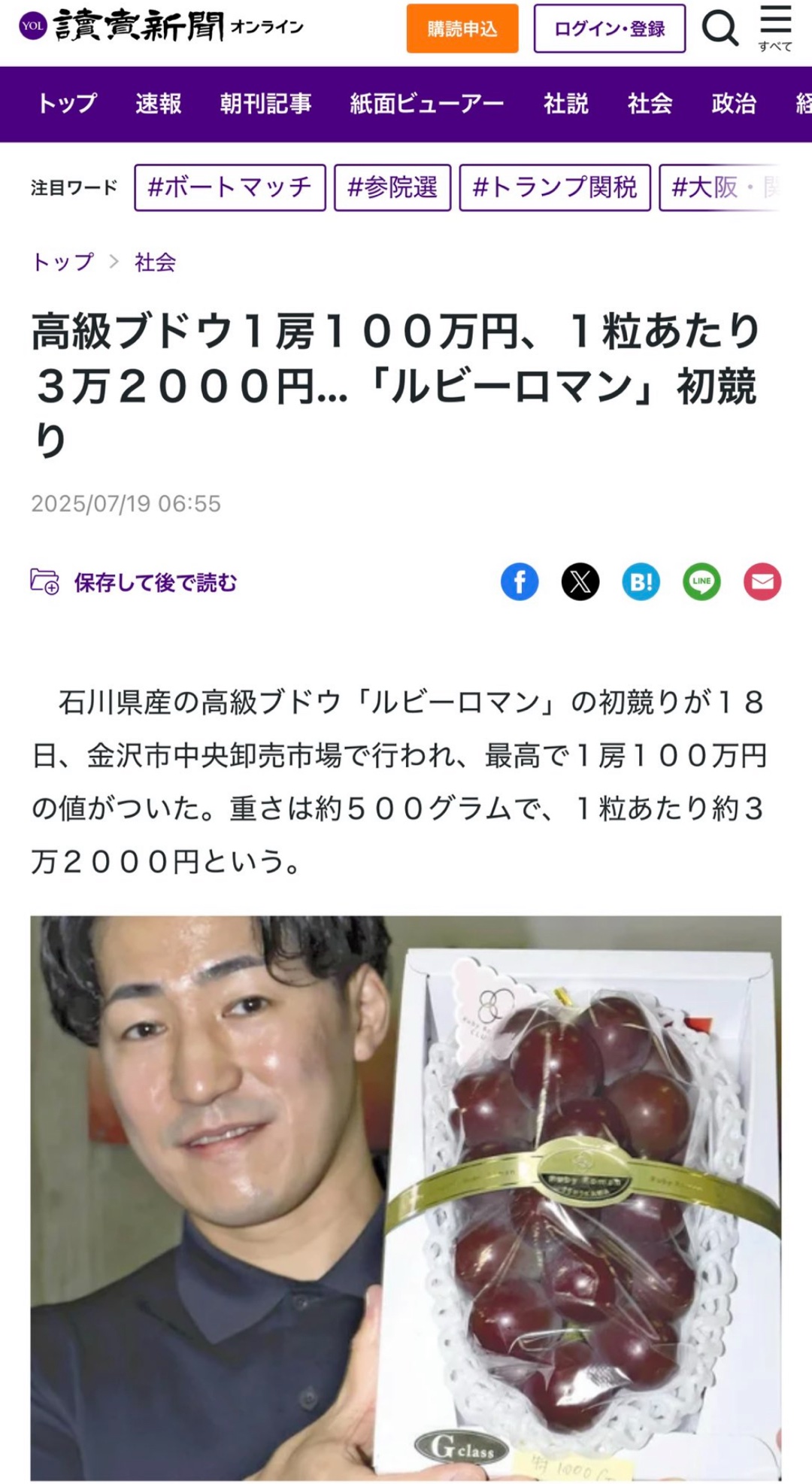Open 紙面ビューアー tab

tap(426, 104)
